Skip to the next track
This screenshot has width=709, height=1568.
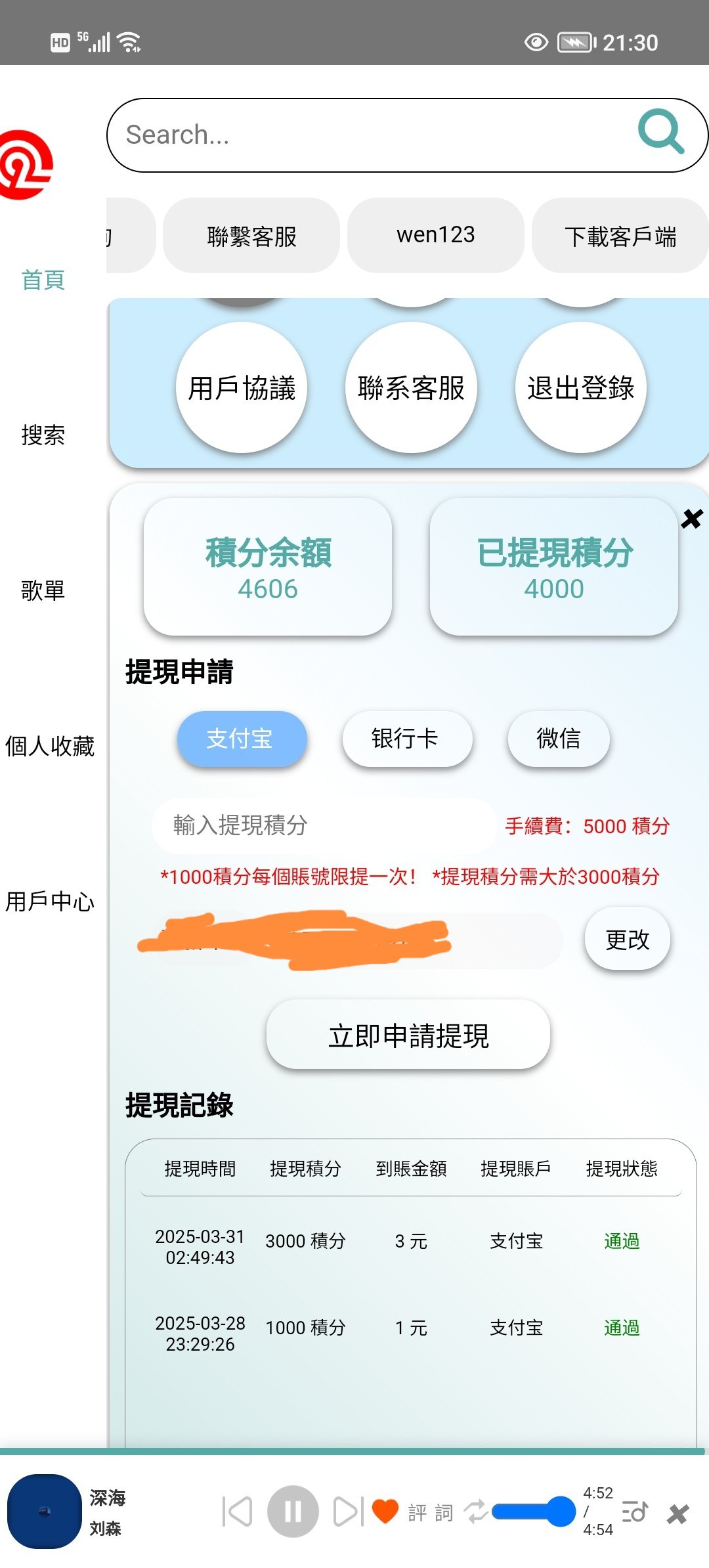347,1512
